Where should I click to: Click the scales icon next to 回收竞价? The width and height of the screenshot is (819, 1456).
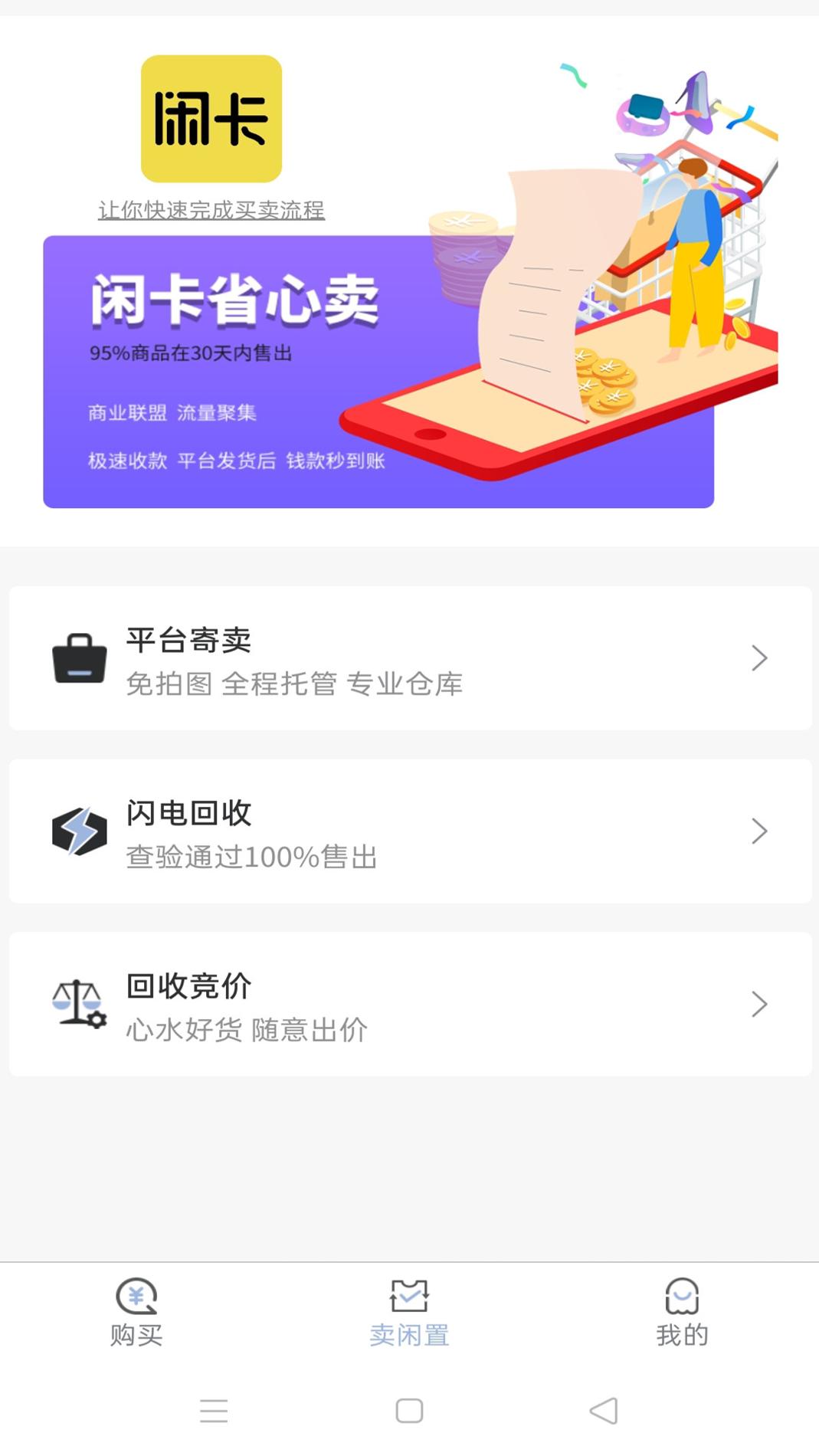(79, 1004)
